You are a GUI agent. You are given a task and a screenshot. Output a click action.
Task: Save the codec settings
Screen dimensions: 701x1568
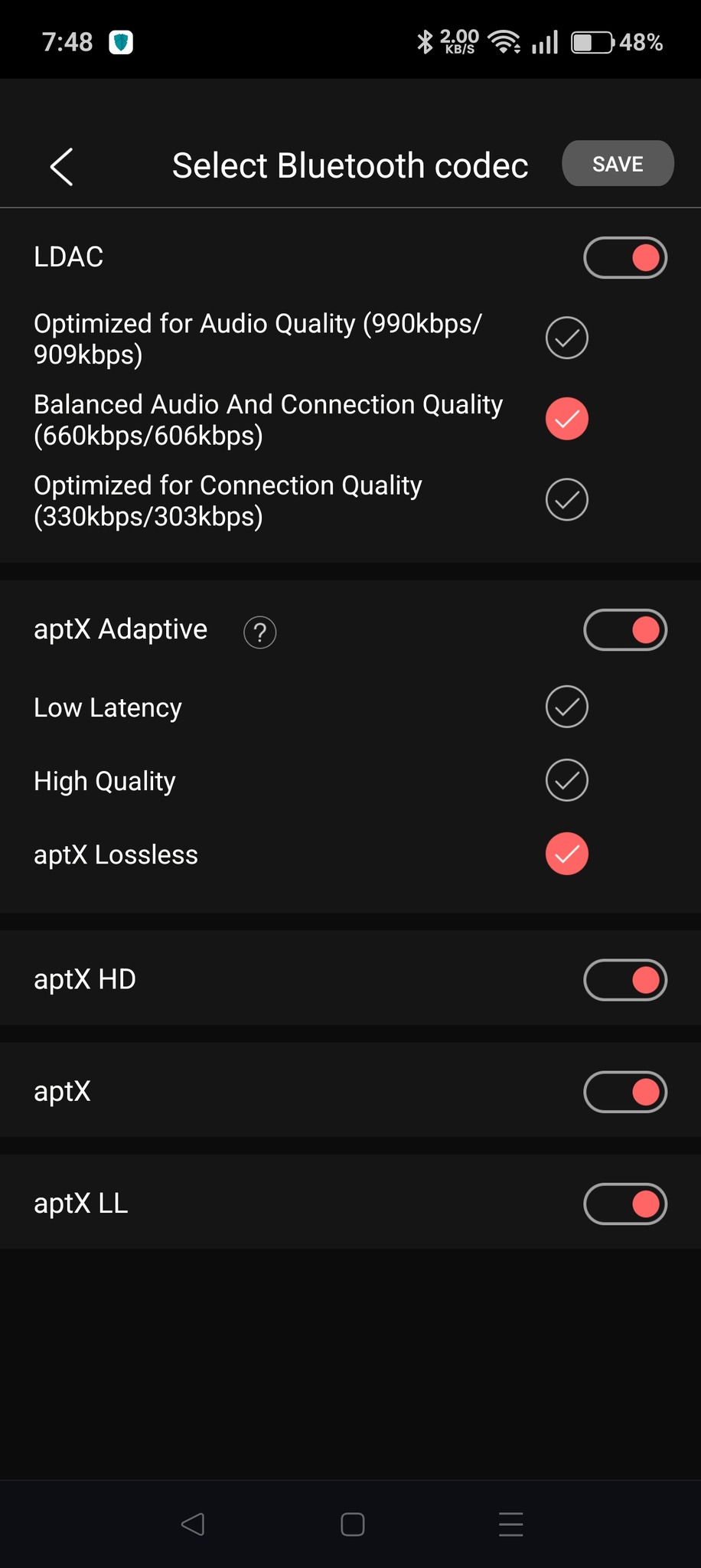tap(618, 164)
